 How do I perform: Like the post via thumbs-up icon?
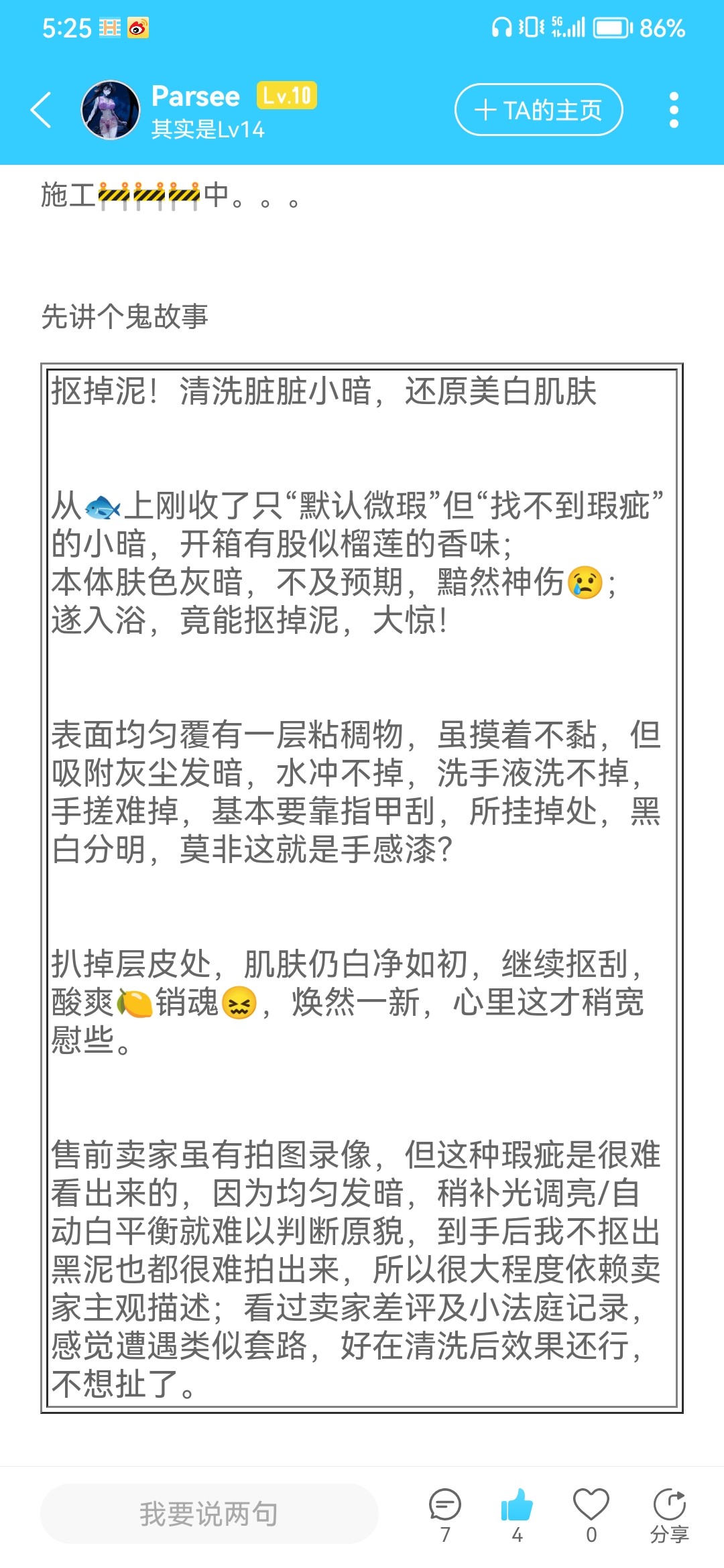[517, 1506]
